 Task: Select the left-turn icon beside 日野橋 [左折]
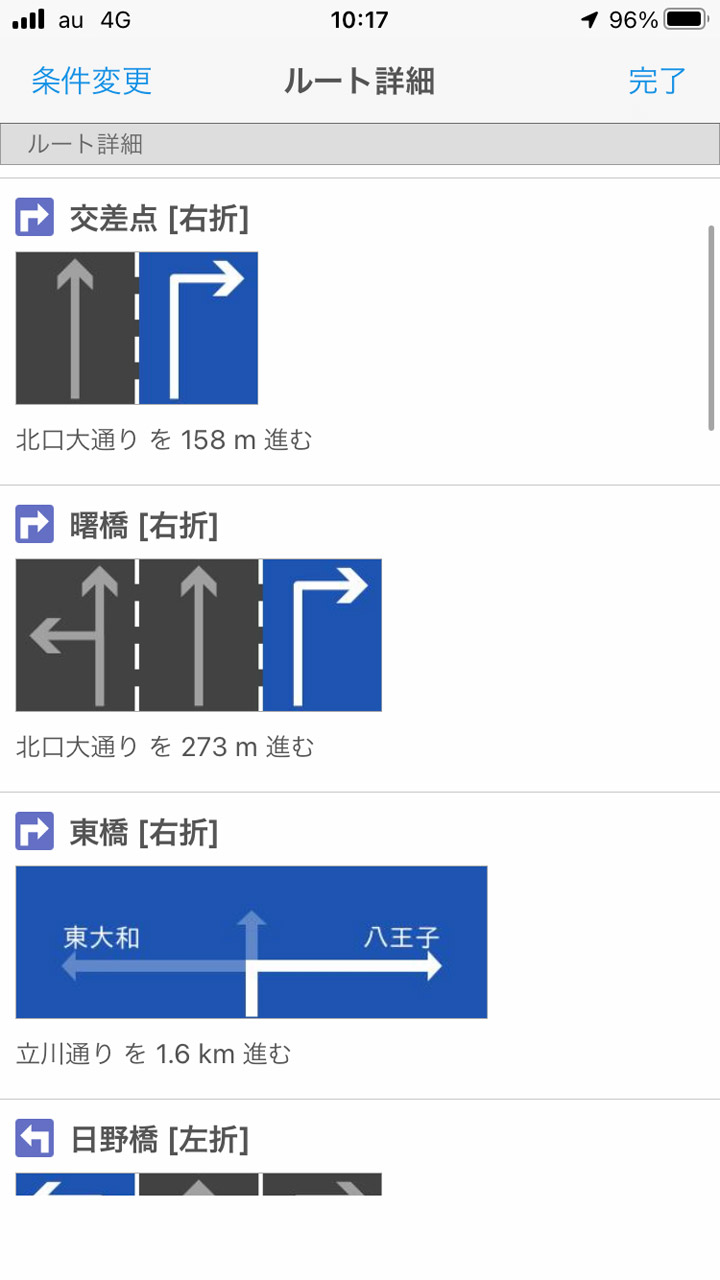pos(35,1138)
